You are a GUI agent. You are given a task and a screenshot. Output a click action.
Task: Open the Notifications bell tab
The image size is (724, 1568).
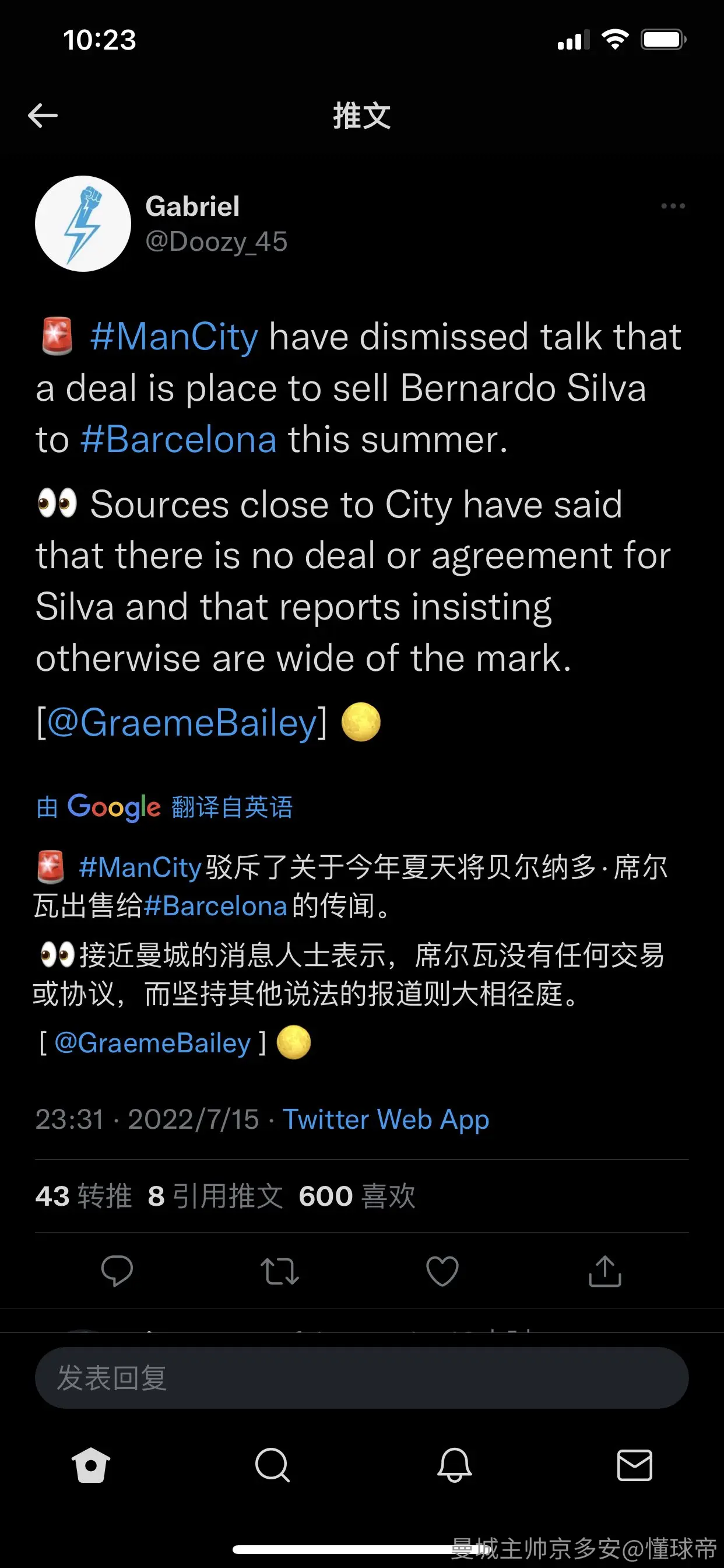[x=455, y=1465]
